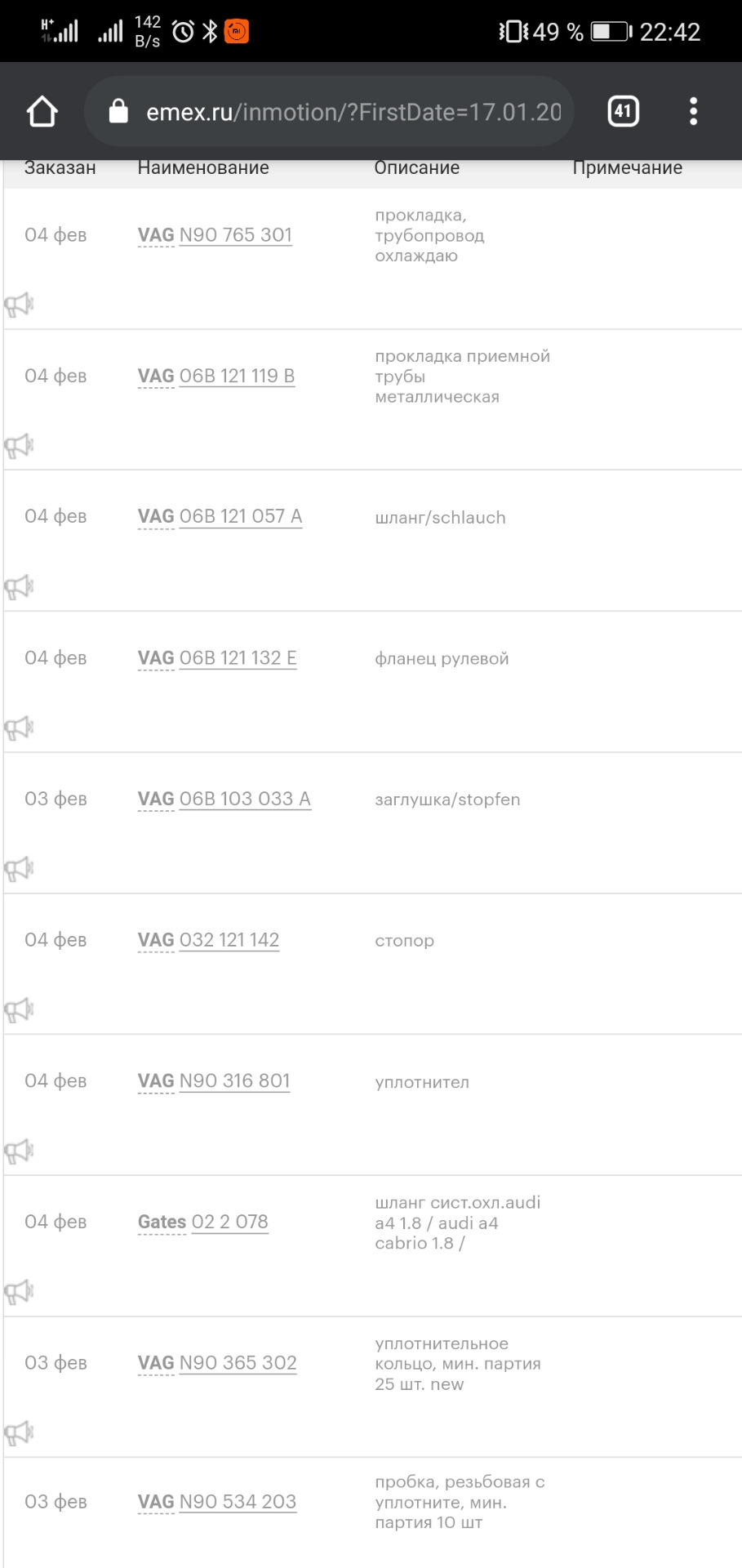Viewport: 742px width, 1568px height.
Task: Tap megaphone icon under 06B 121 057 A
Action: pyautogui.click(x=19, y=586)
